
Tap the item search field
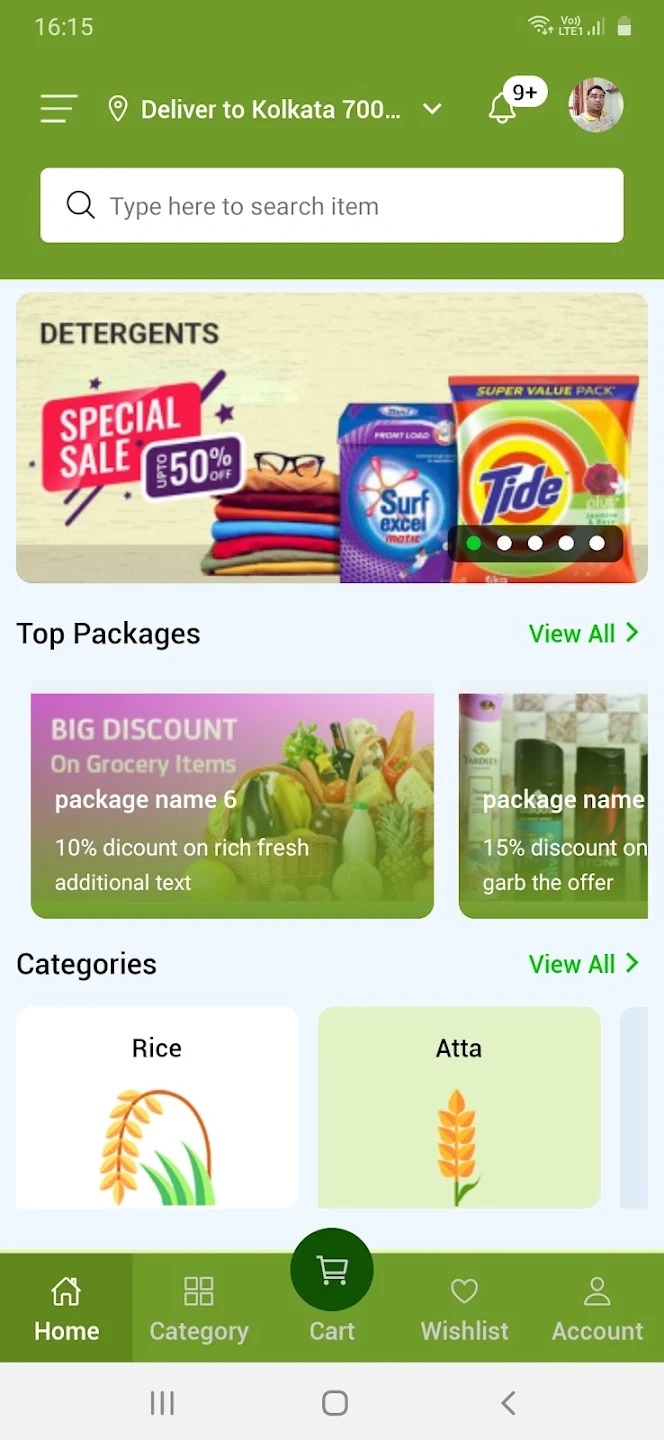pos(332,206)
